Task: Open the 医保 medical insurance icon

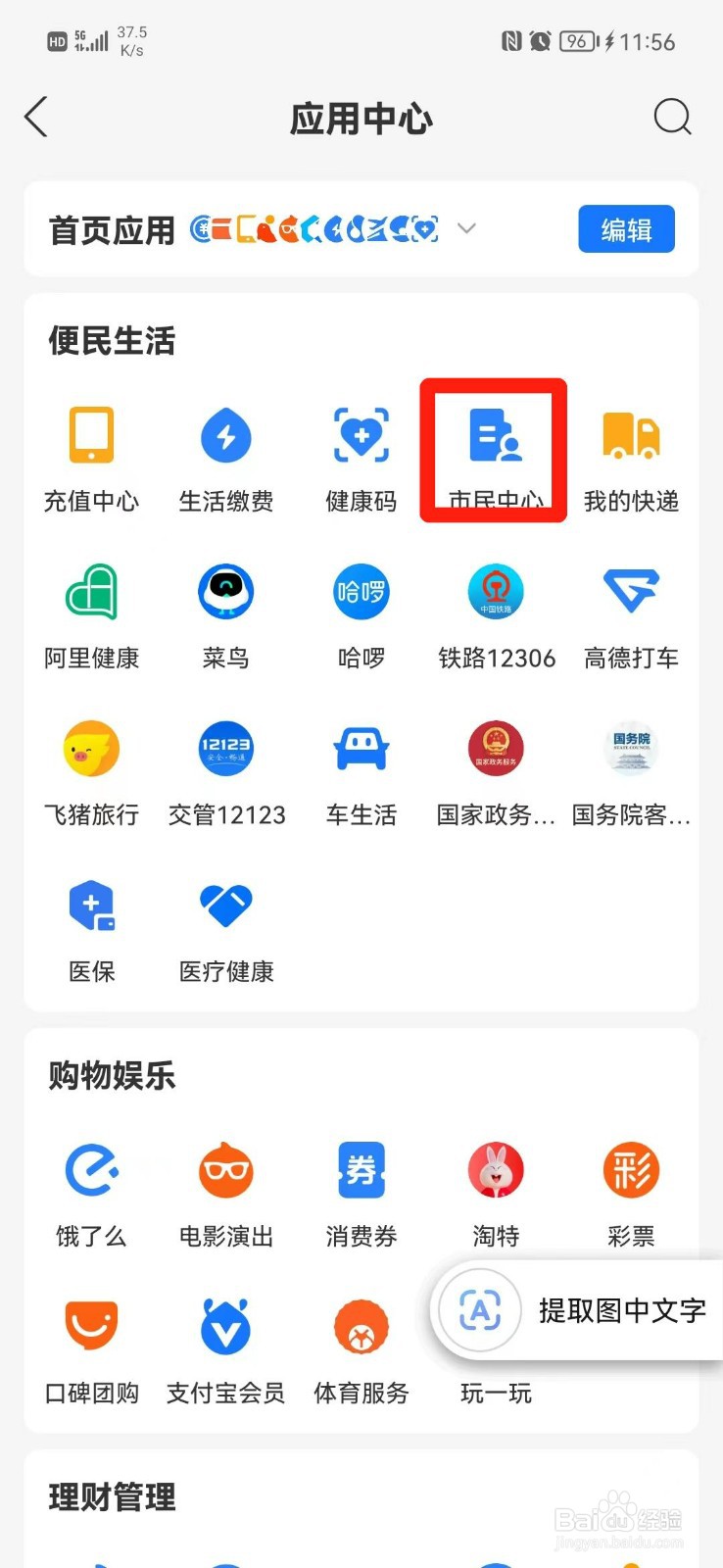Action: tap(91, 905)
